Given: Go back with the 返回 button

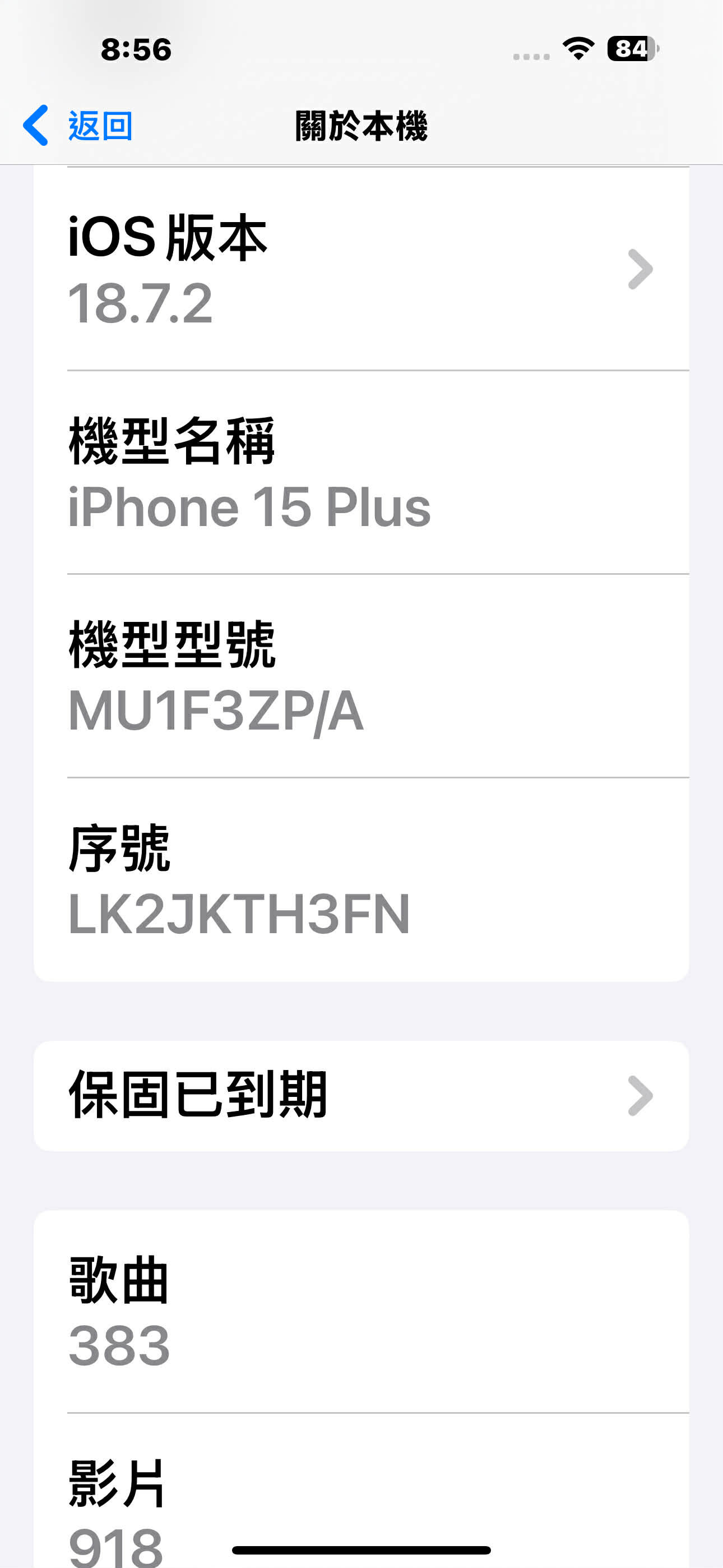Looking at the screenshot, I should point(78,126).
